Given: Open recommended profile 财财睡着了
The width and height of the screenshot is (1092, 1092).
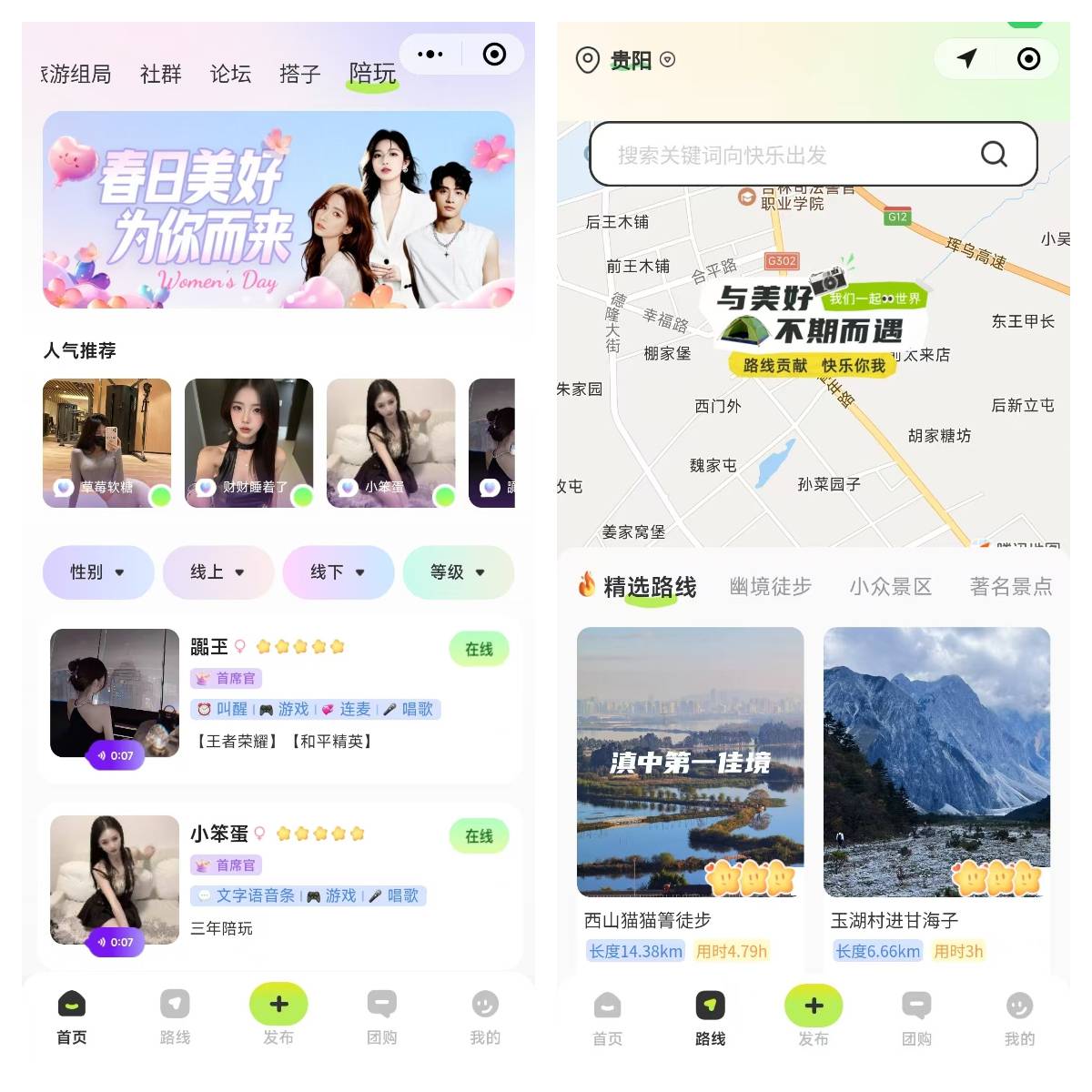Looking at the screenshot, I should 248,442.
